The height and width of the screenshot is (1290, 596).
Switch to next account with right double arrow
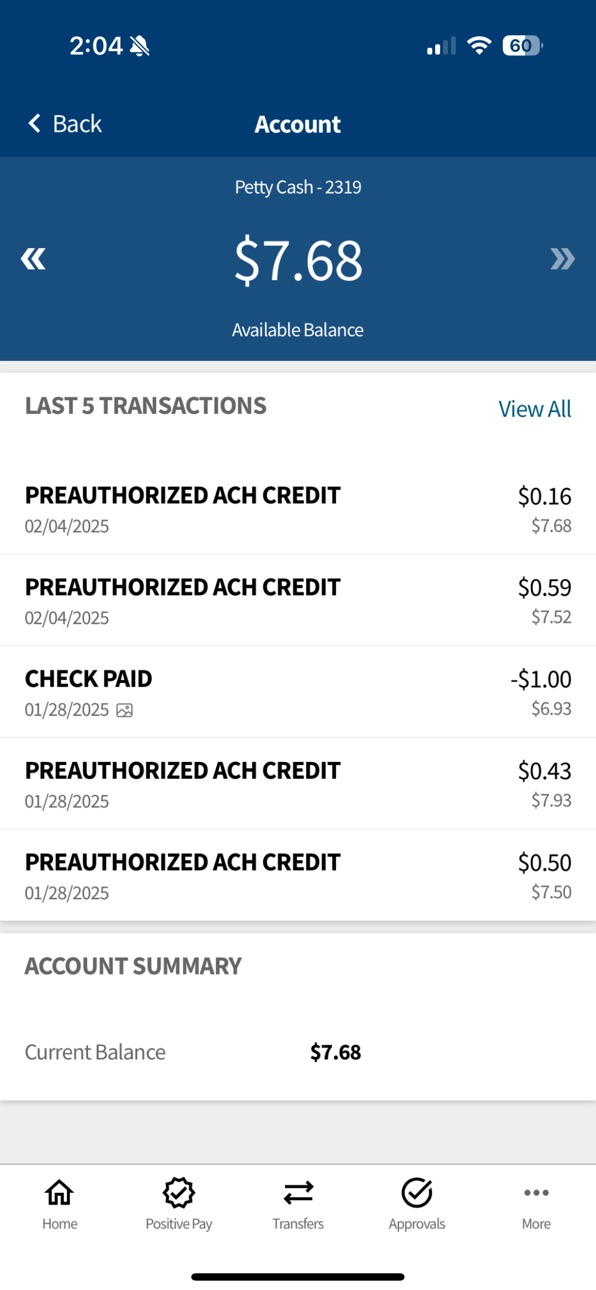pos(563,259)
